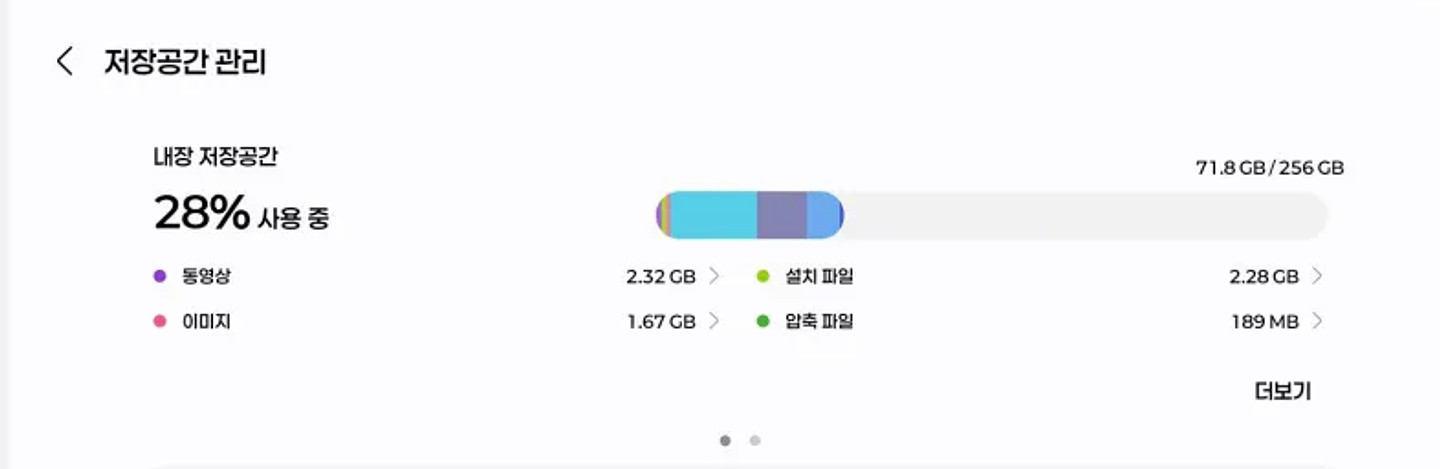Open the 압축 파일 storage category
Viewport: 1440px width, 469px height.
point(1040,322)
